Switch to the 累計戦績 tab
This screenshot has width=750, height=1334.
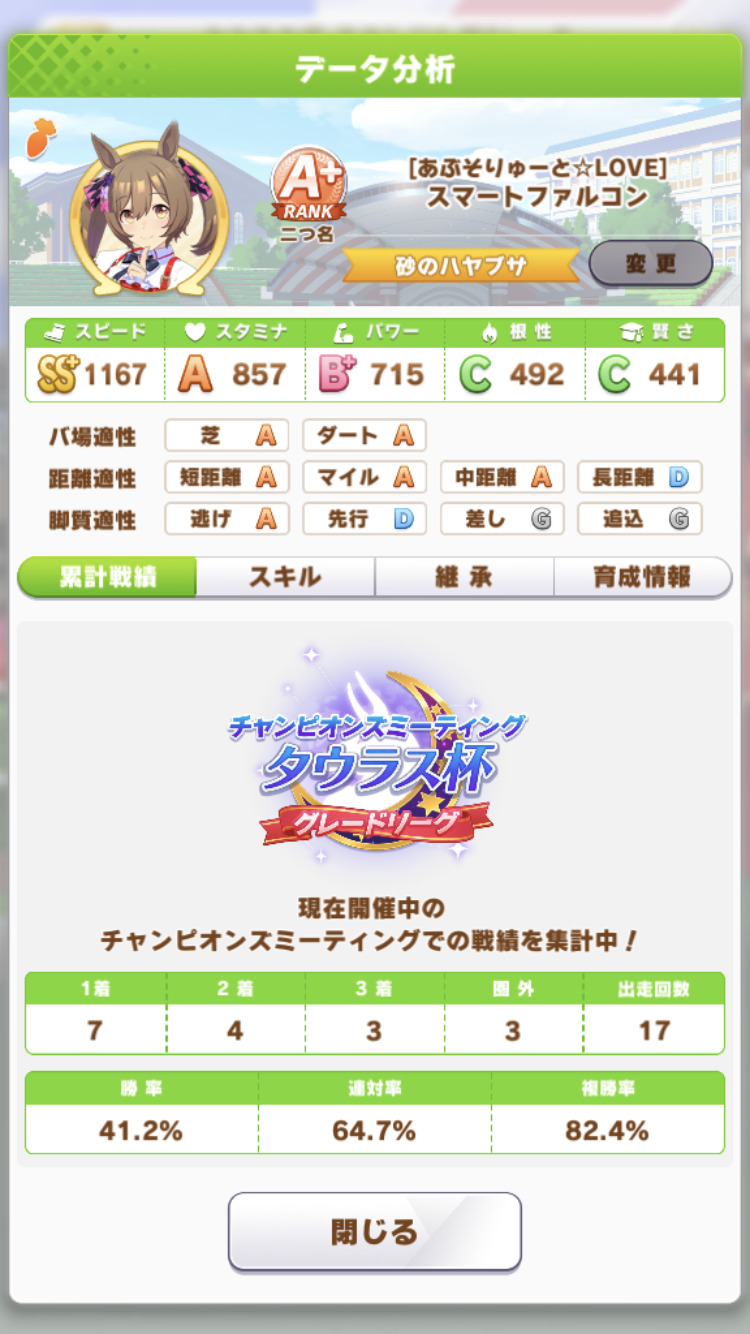tap(107, 577)
